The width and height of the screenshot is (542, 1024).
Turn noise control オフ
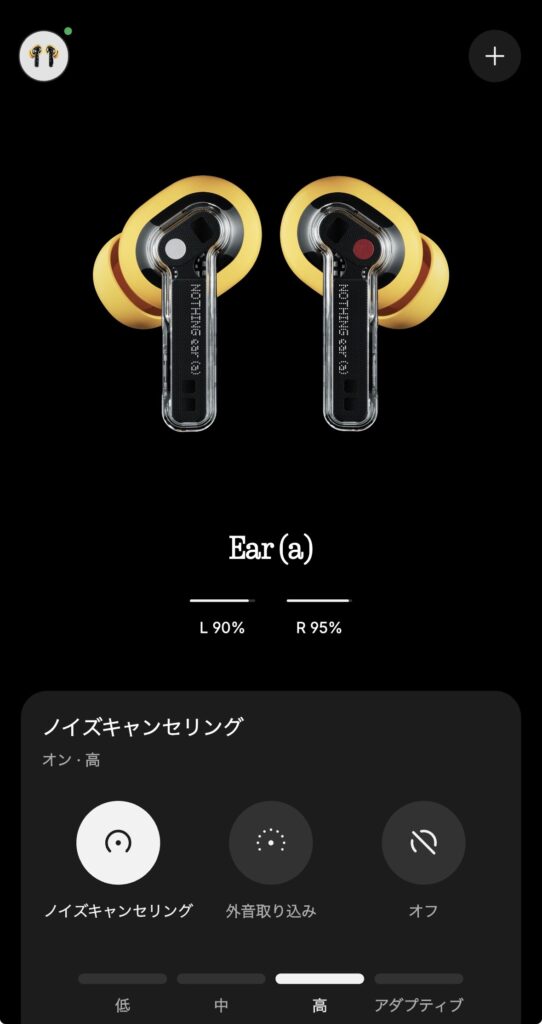[x=423, y=843]
